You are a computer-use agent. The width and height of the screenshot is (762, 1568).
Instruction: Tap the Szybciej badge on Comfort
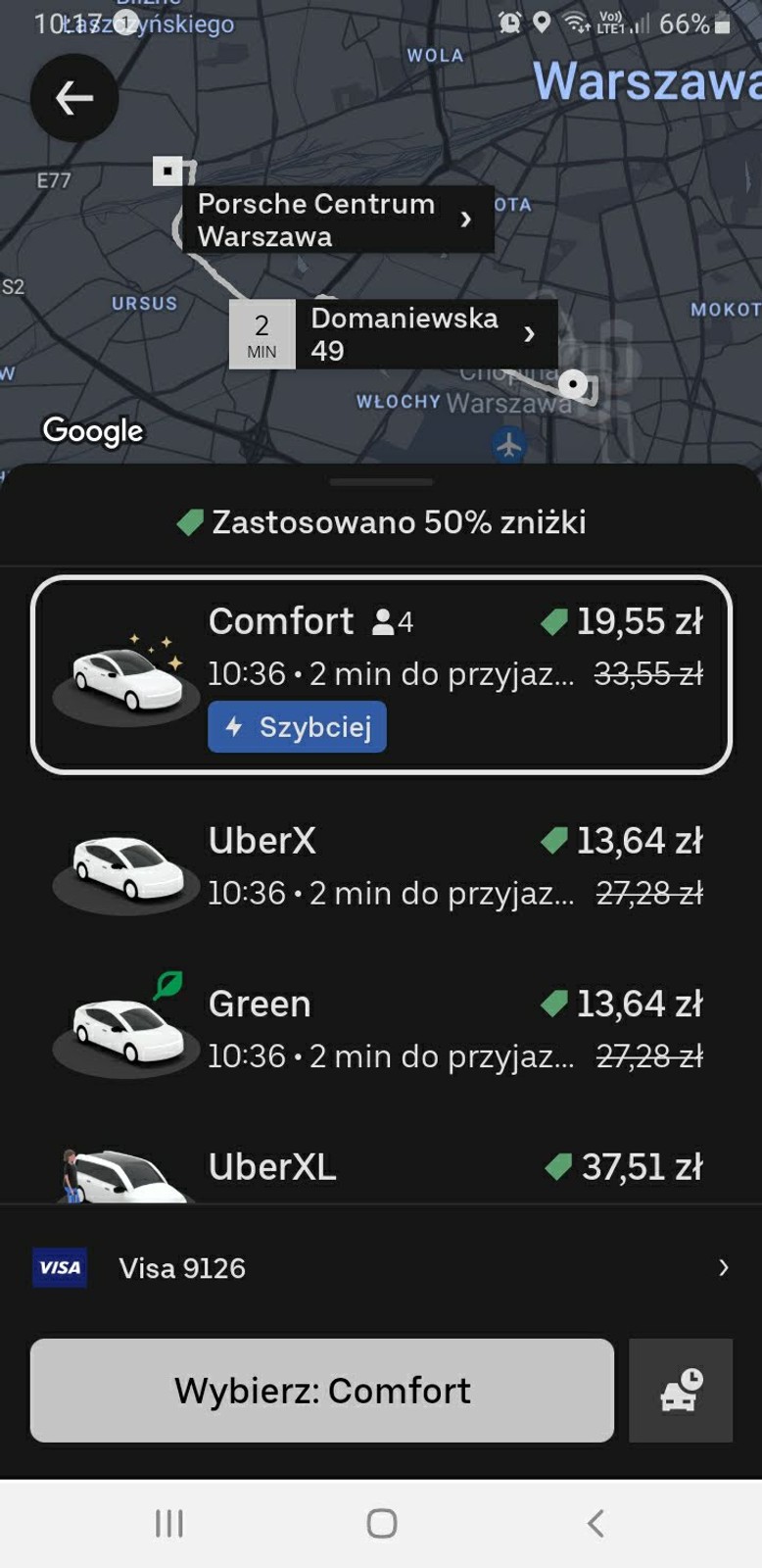pyautogui.click(x=297, y=727)
